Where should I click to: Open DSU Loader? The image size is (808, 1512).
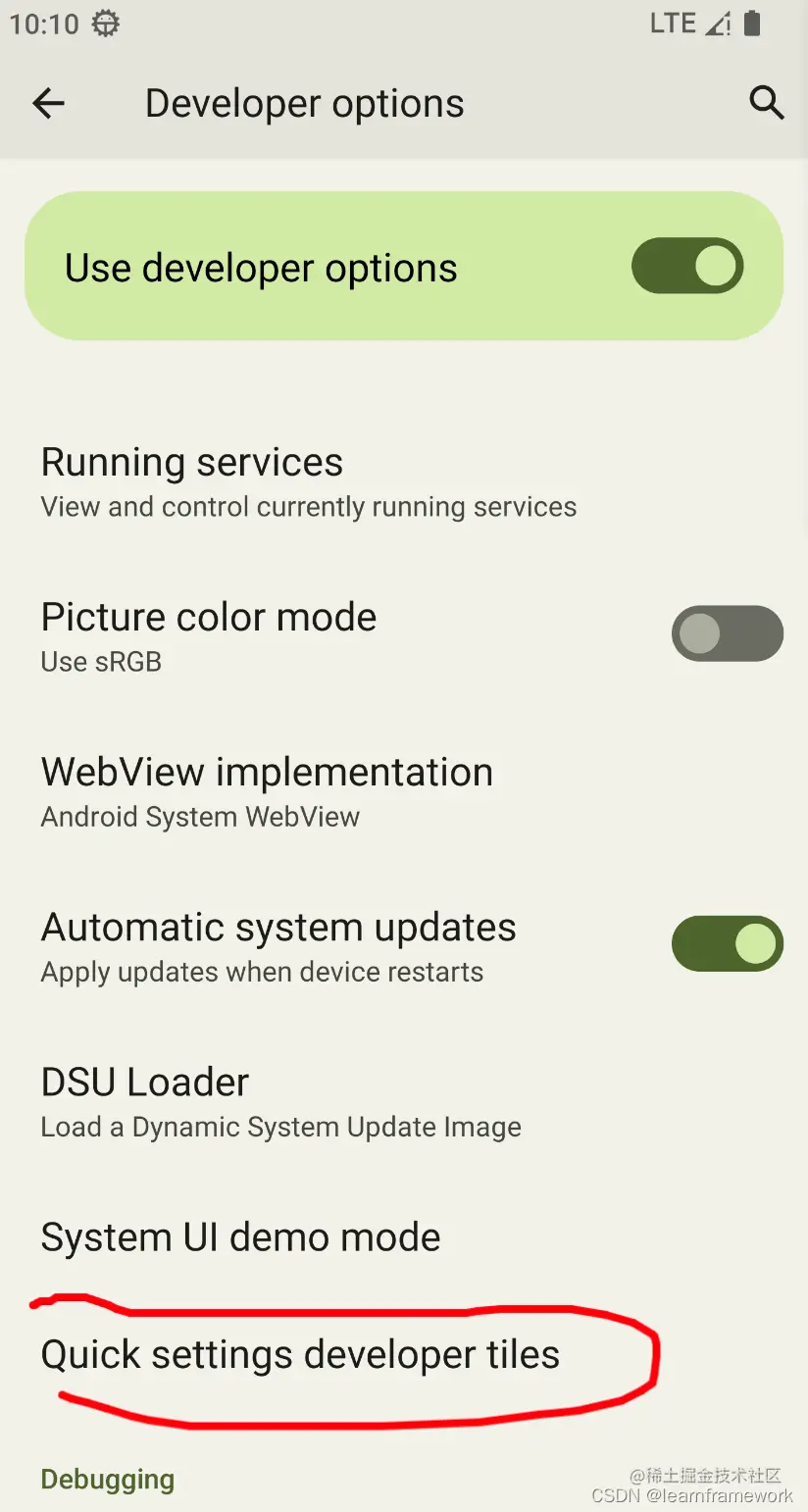(280, 1101)
